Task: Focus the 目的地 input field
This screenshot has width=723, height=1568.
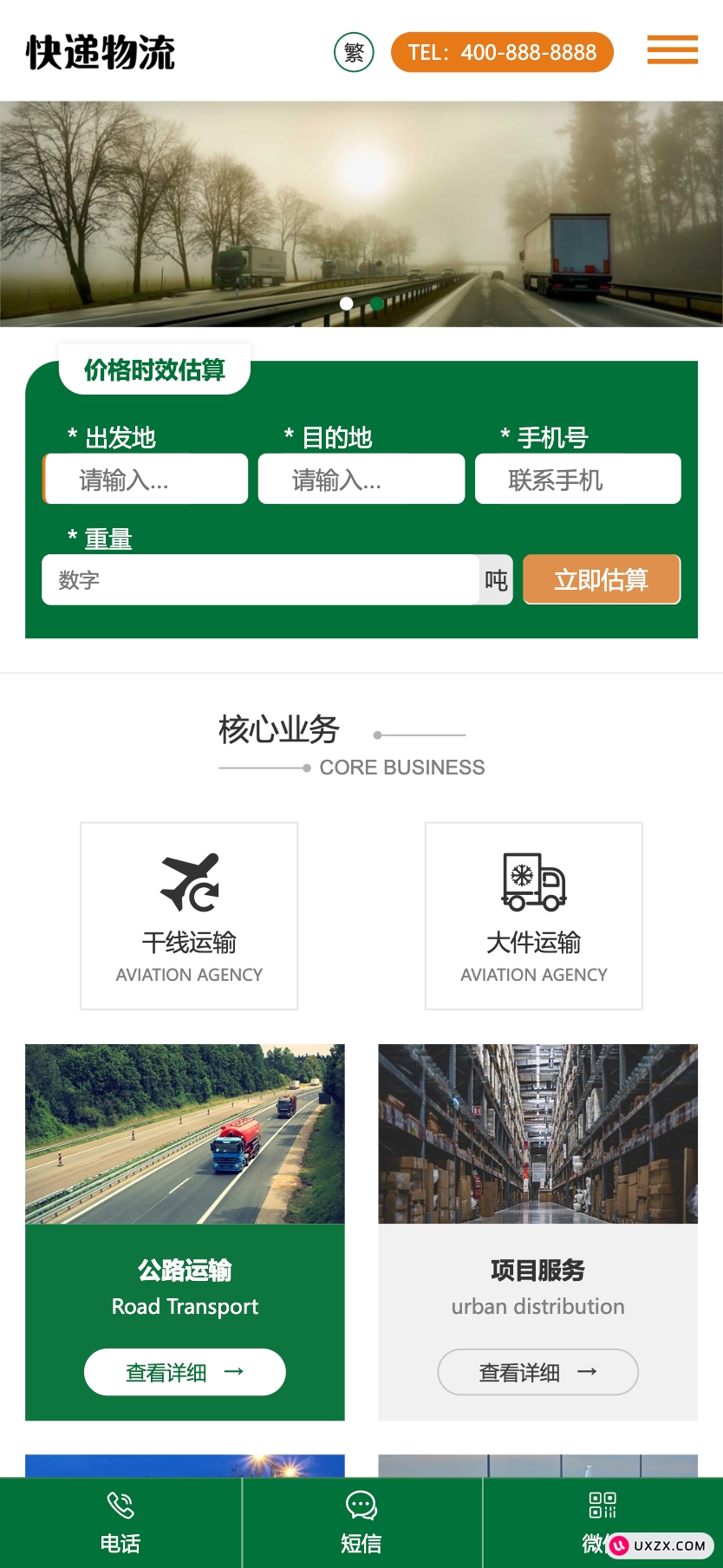Action: click(361, 479)
